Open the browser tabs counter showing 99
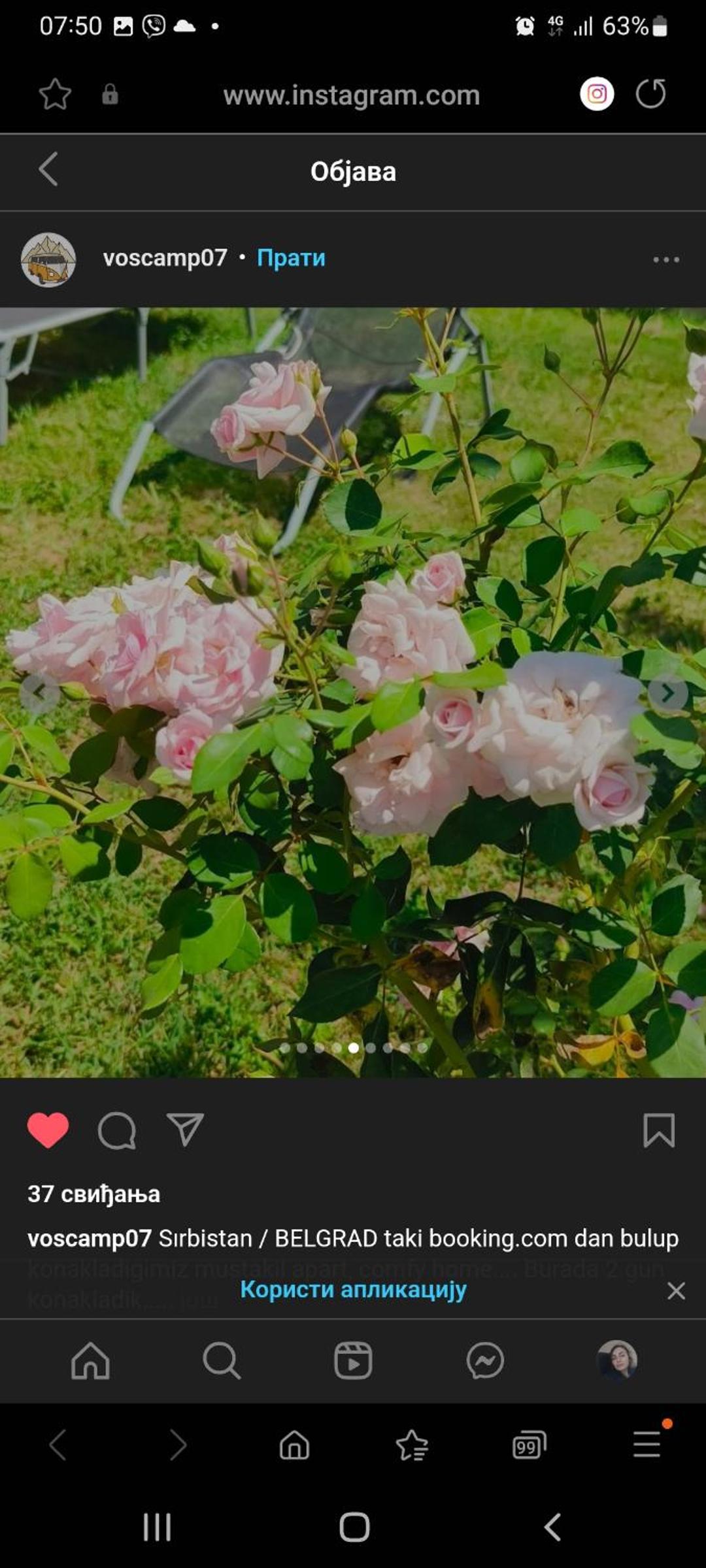Viewport: 706px width, 1568px height. [529, 1445]
